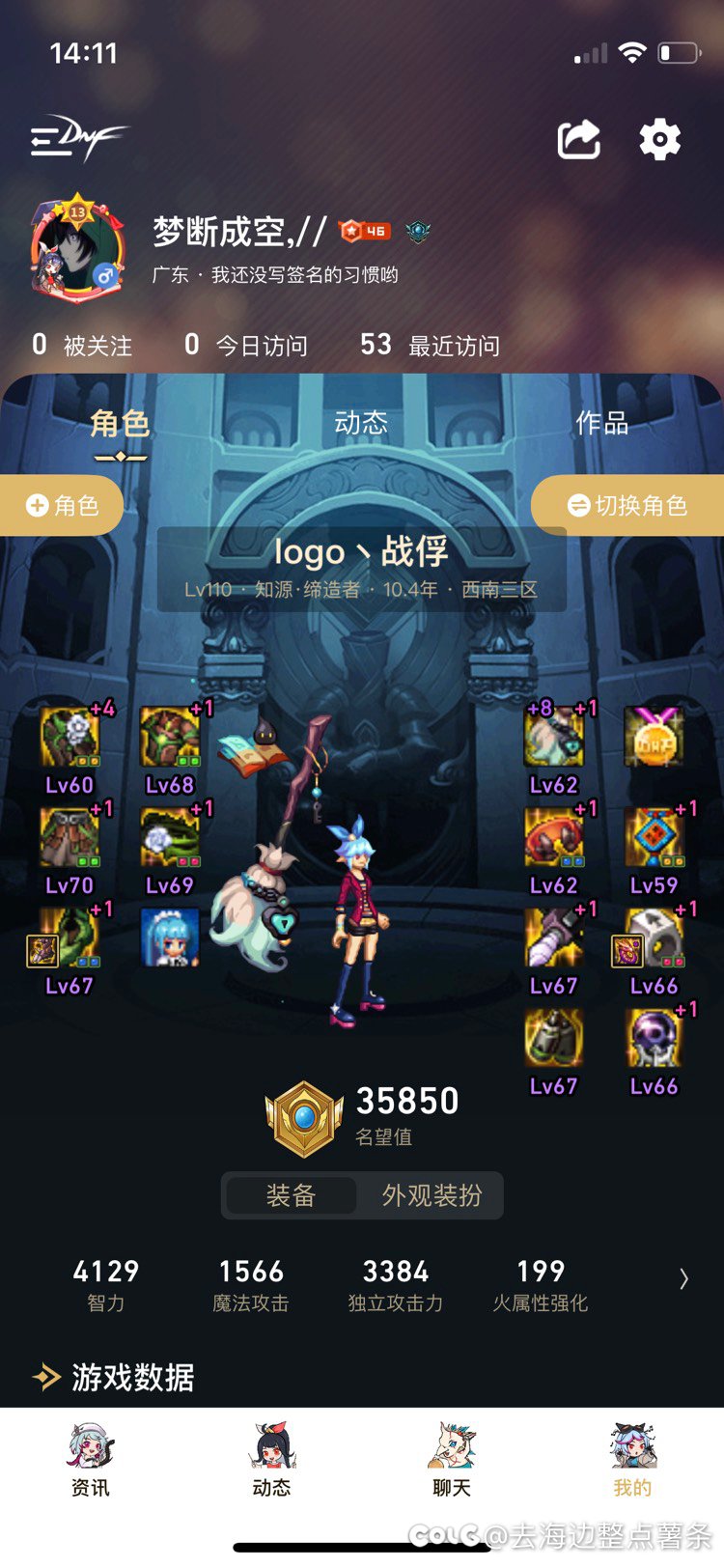Screen dimensions: 724x1568
Task: Share this profile page
Action: (579, 140)
